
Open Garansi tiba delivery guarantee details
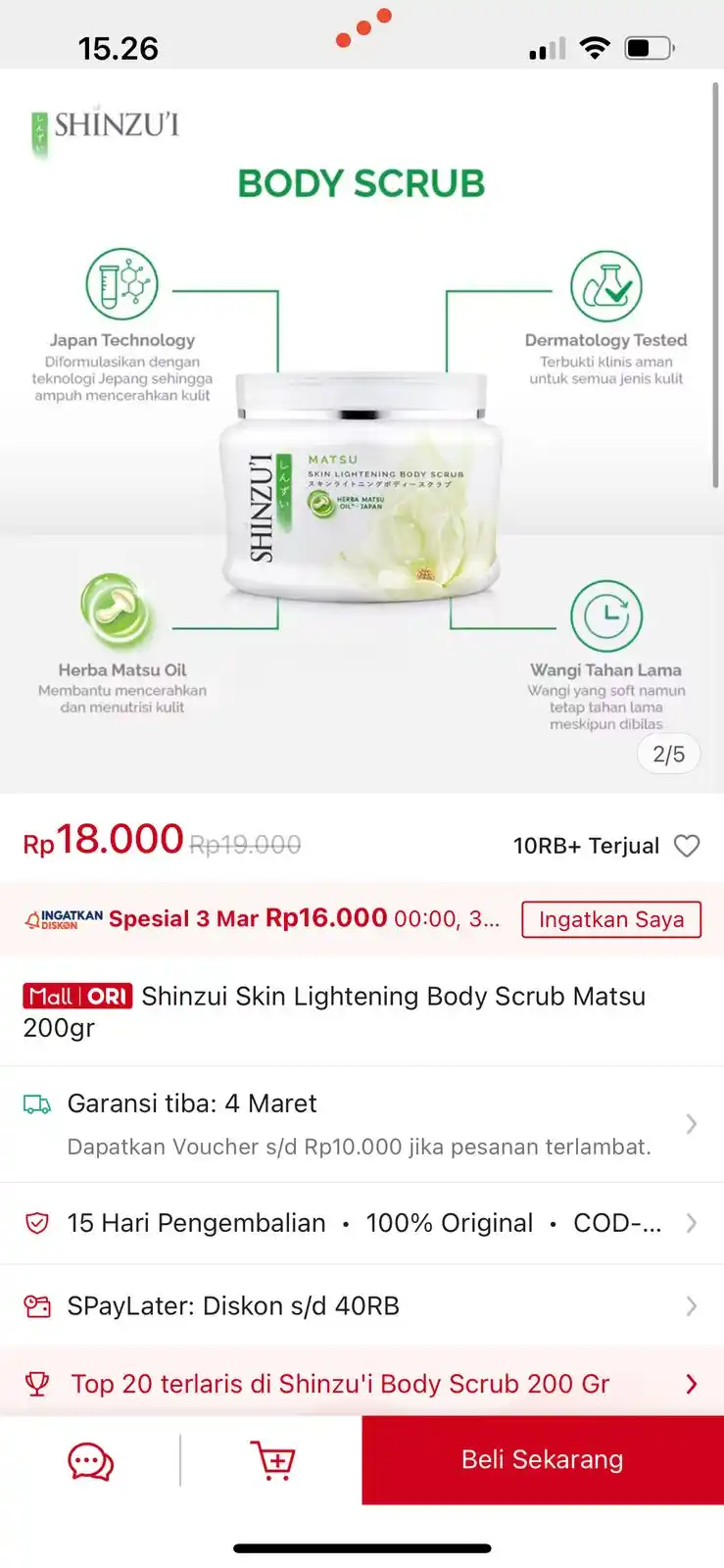[x=362, y=1123]
